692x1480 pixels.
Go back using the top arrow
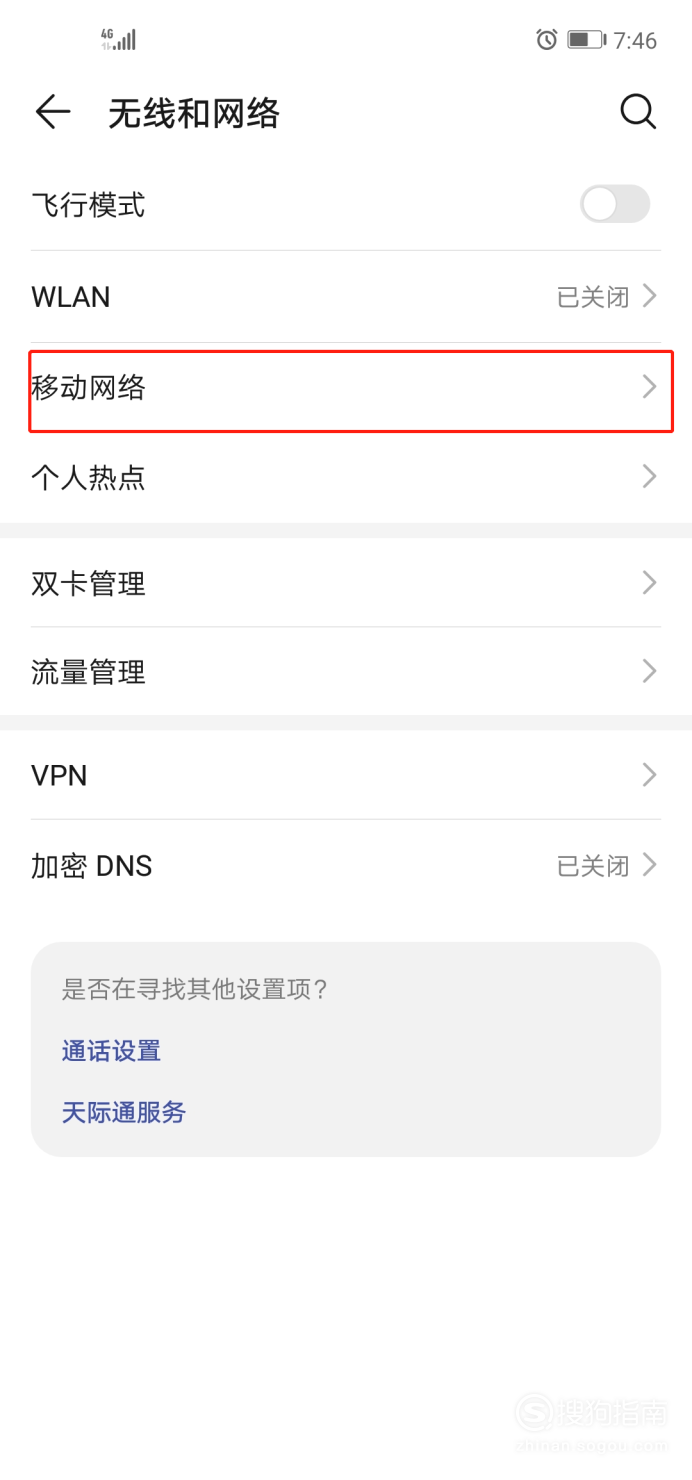point(53,112)
